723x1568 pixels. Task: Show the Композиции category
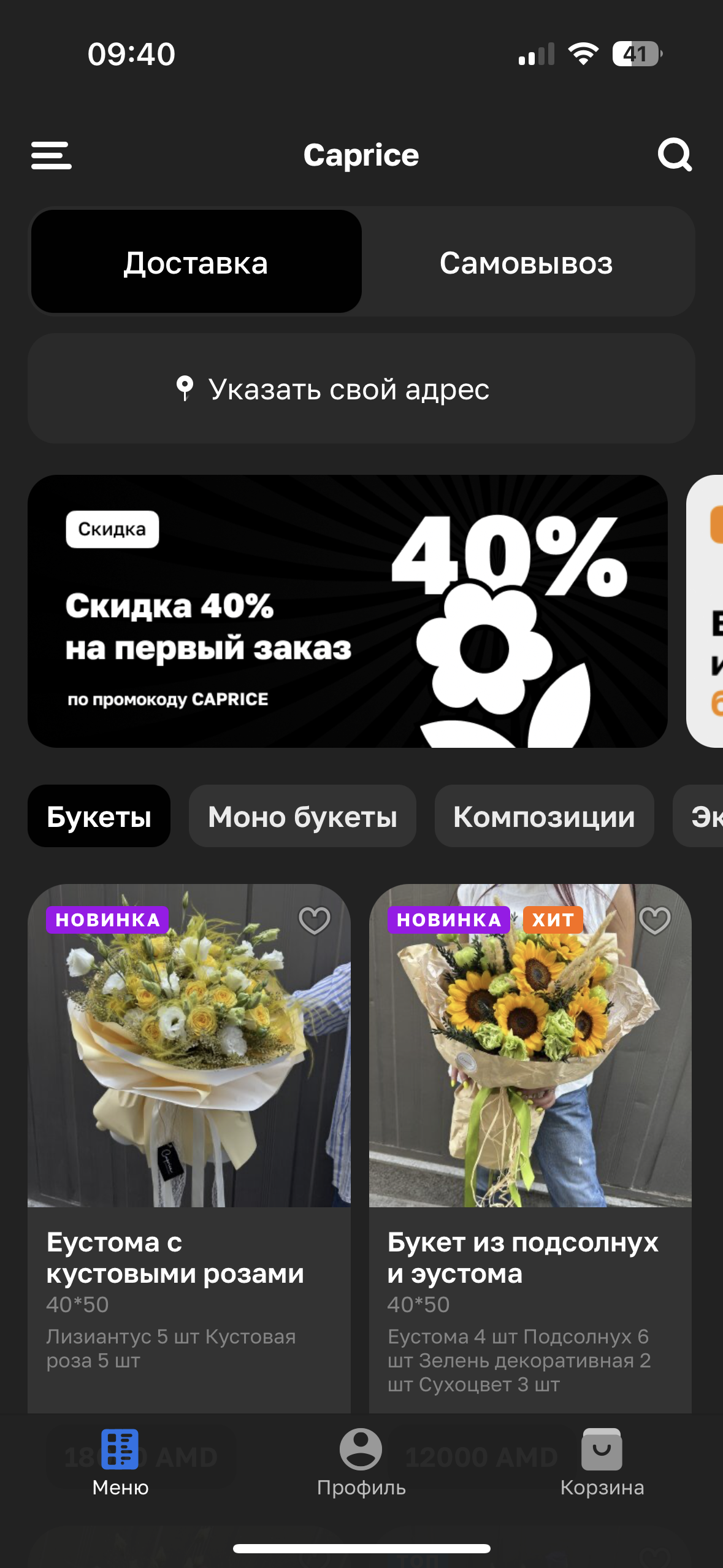(x=544, y=817)
